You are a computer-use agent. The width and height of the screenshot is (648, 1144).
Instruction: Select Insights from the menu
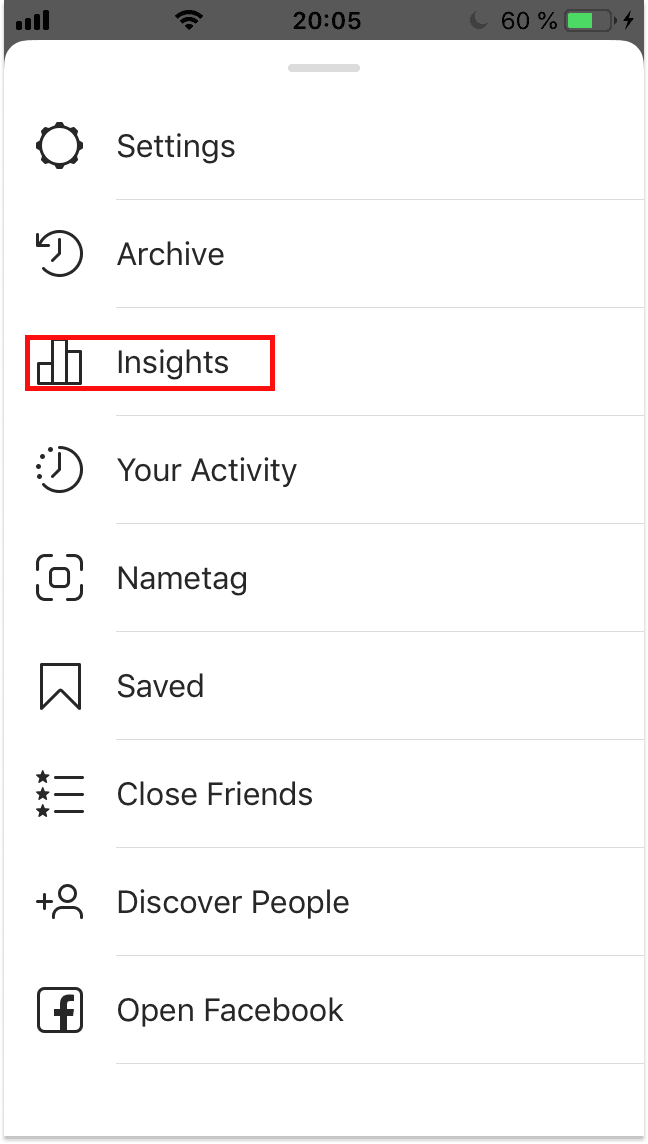click(324, 362)
